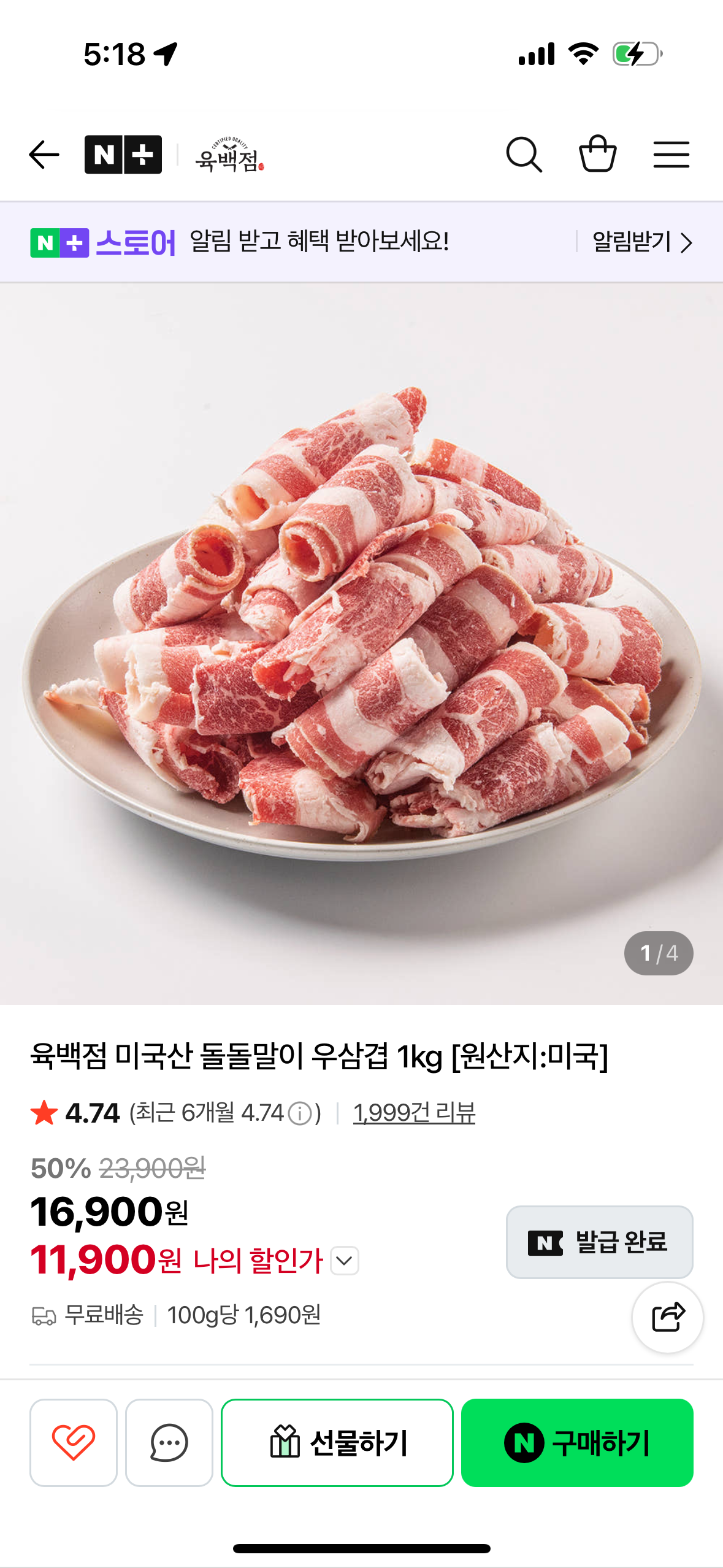
Task: Tap the back arrow to go back
Action: tap(43, 155)
